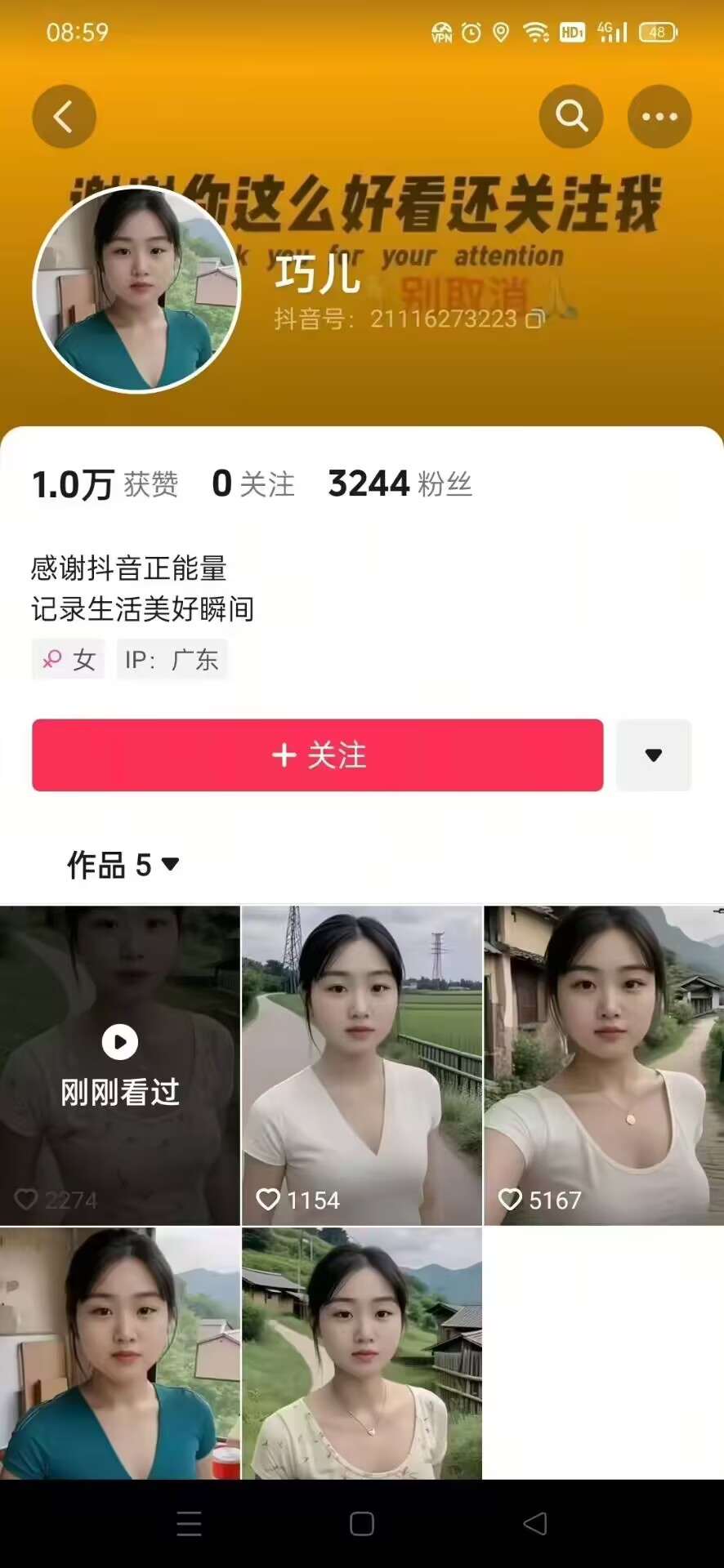Open the three-dot more options menu
Viewport: 724px width, 1568px height.
click(659, 117)
